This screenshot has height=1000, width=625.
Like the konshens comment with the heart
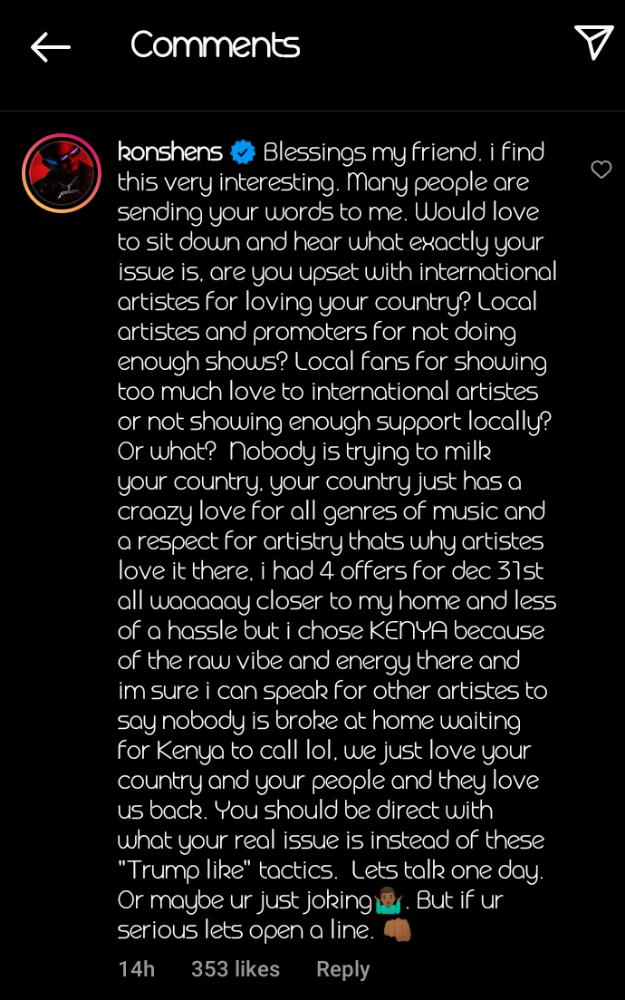pyautogui.click(x=601, y=169)
